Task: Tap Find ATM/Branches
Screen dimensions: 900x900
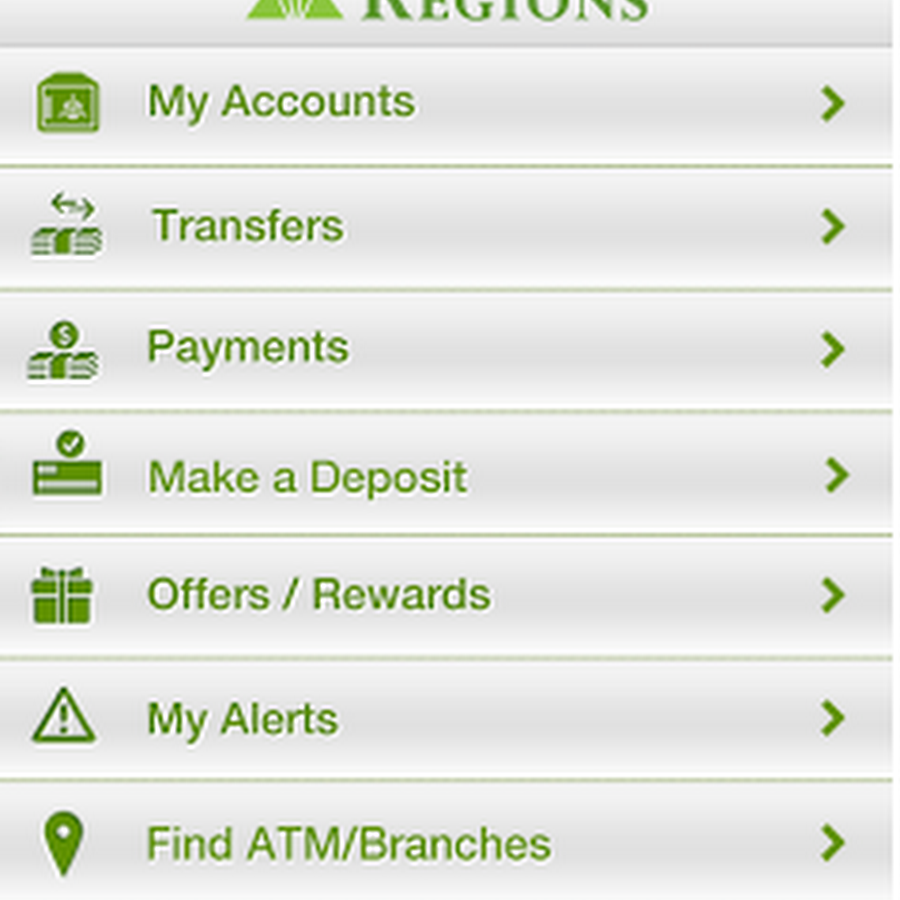Action: [348, 844]
